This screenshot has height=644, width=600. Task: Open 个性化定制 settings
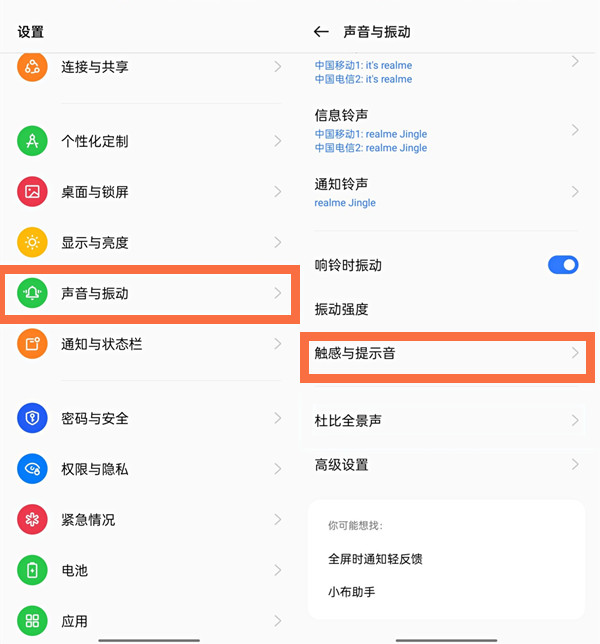pyautogui.click(x=150, y=141)
